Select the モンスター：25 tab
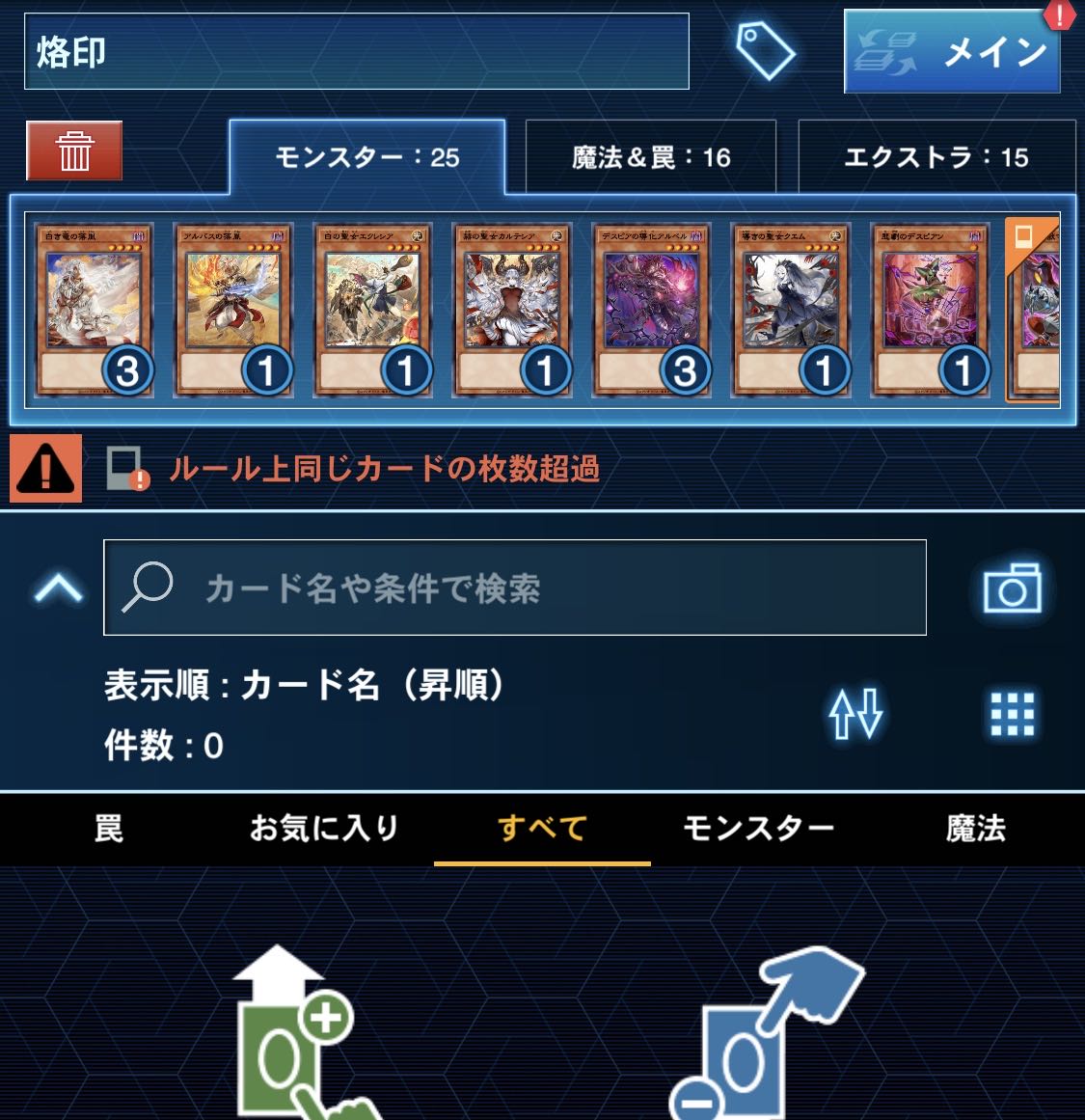The image size is (1085, 1120). tap(367, 157)
